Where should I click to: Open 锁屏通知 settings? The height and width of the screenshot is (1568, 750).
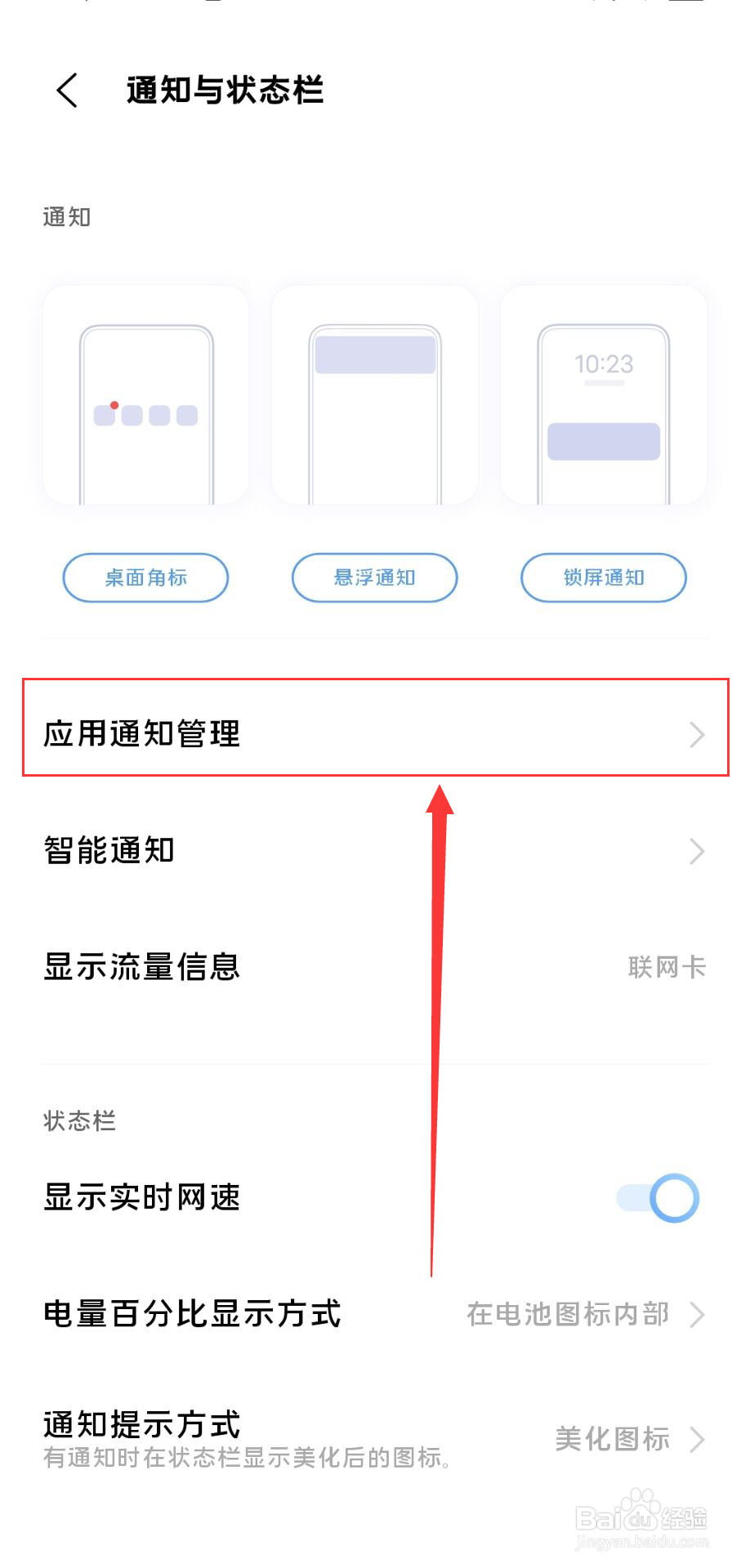coord(602,577)
